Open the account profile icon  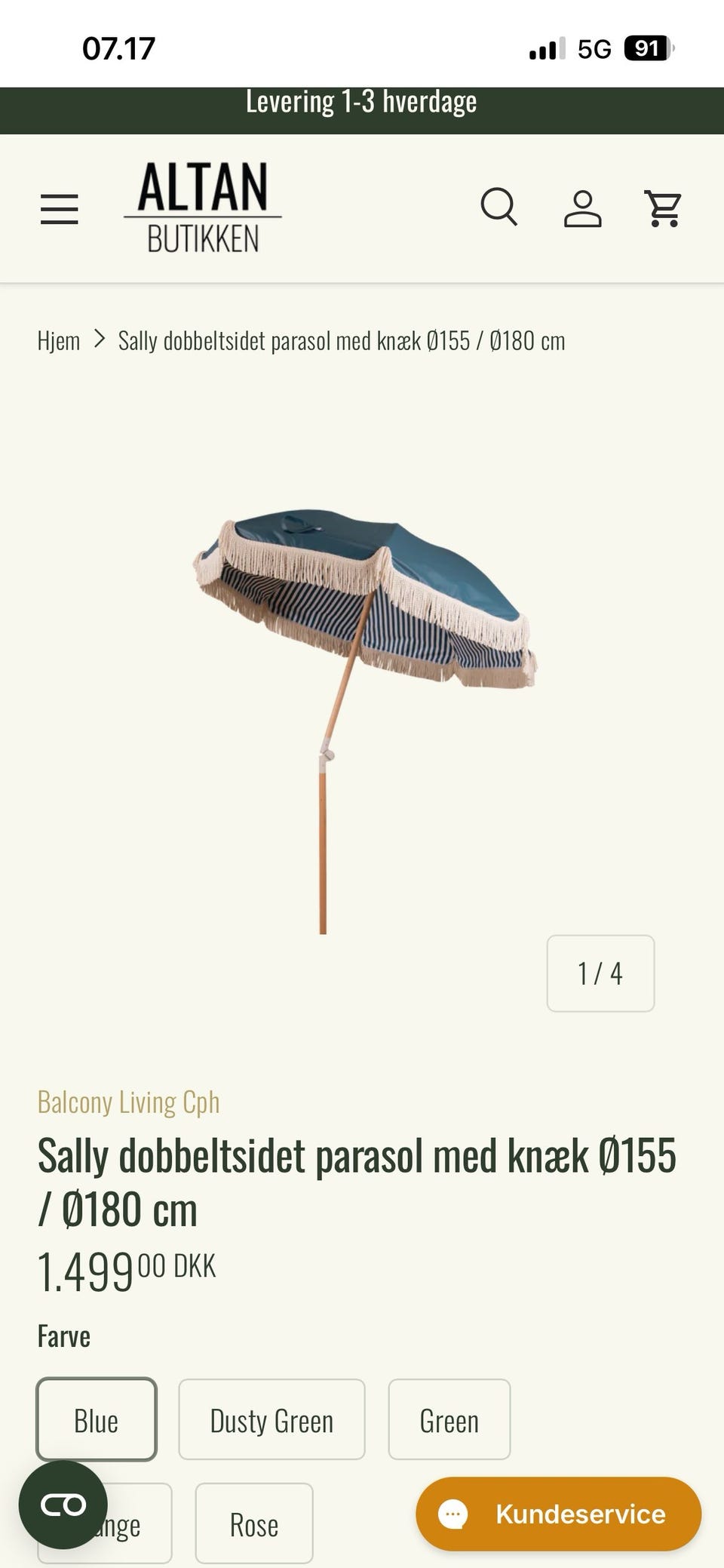point(583,209)
